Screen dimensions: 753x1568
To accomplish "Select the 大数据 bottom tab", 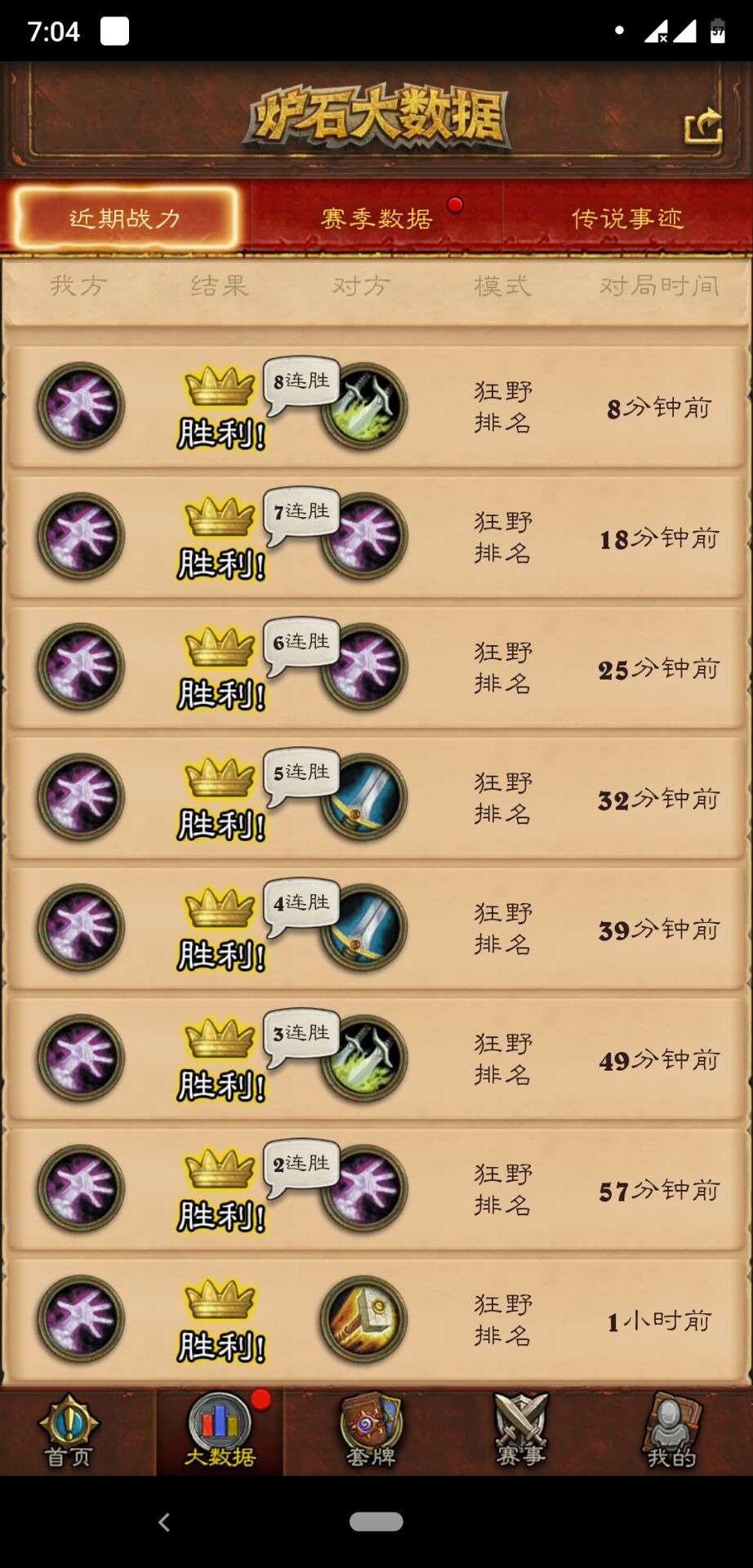I will [220, 1432].
